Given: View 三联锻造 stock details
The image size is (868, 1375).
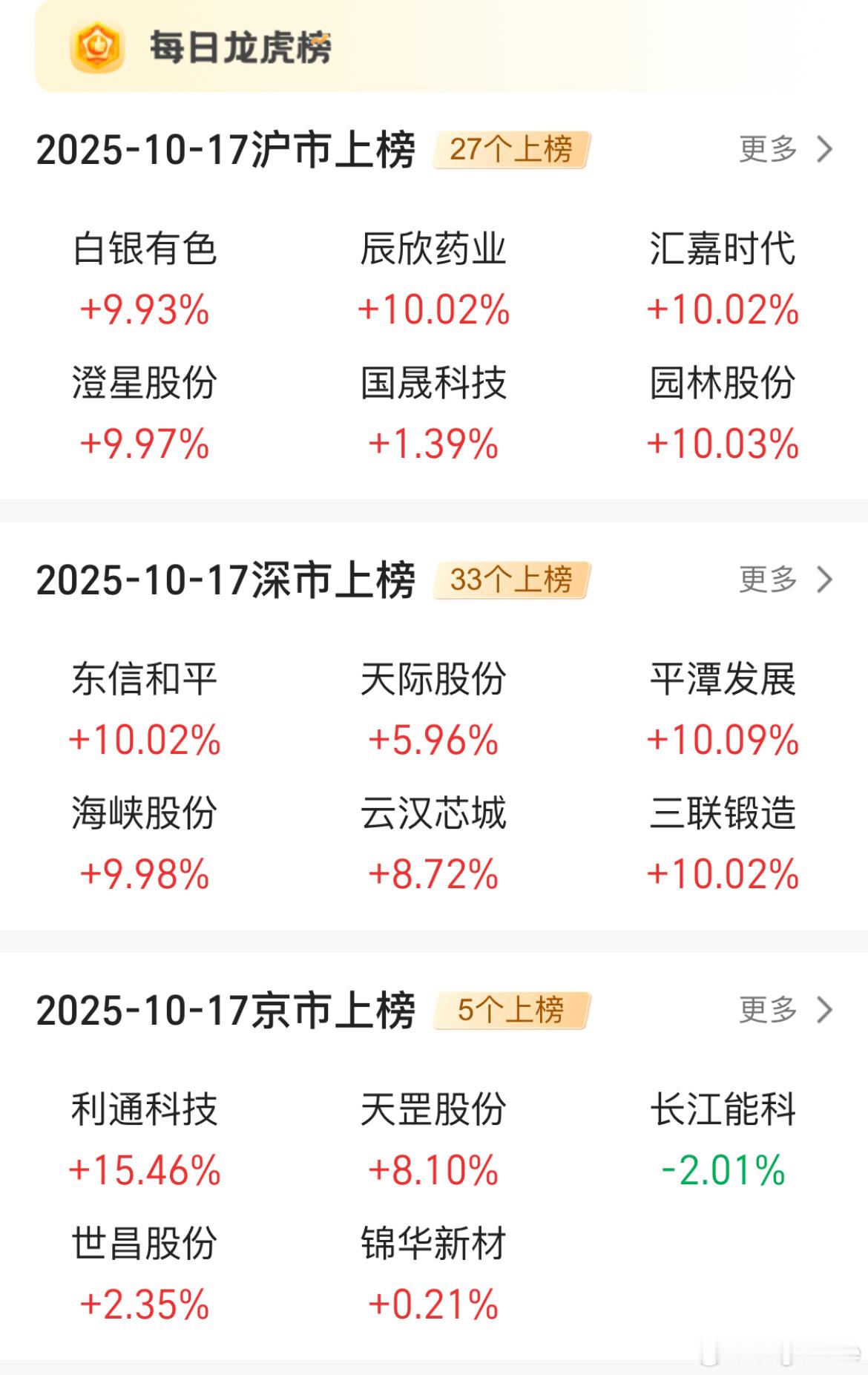Looking at the screenshot, I should pyautogui.click(x=723, y=843).
